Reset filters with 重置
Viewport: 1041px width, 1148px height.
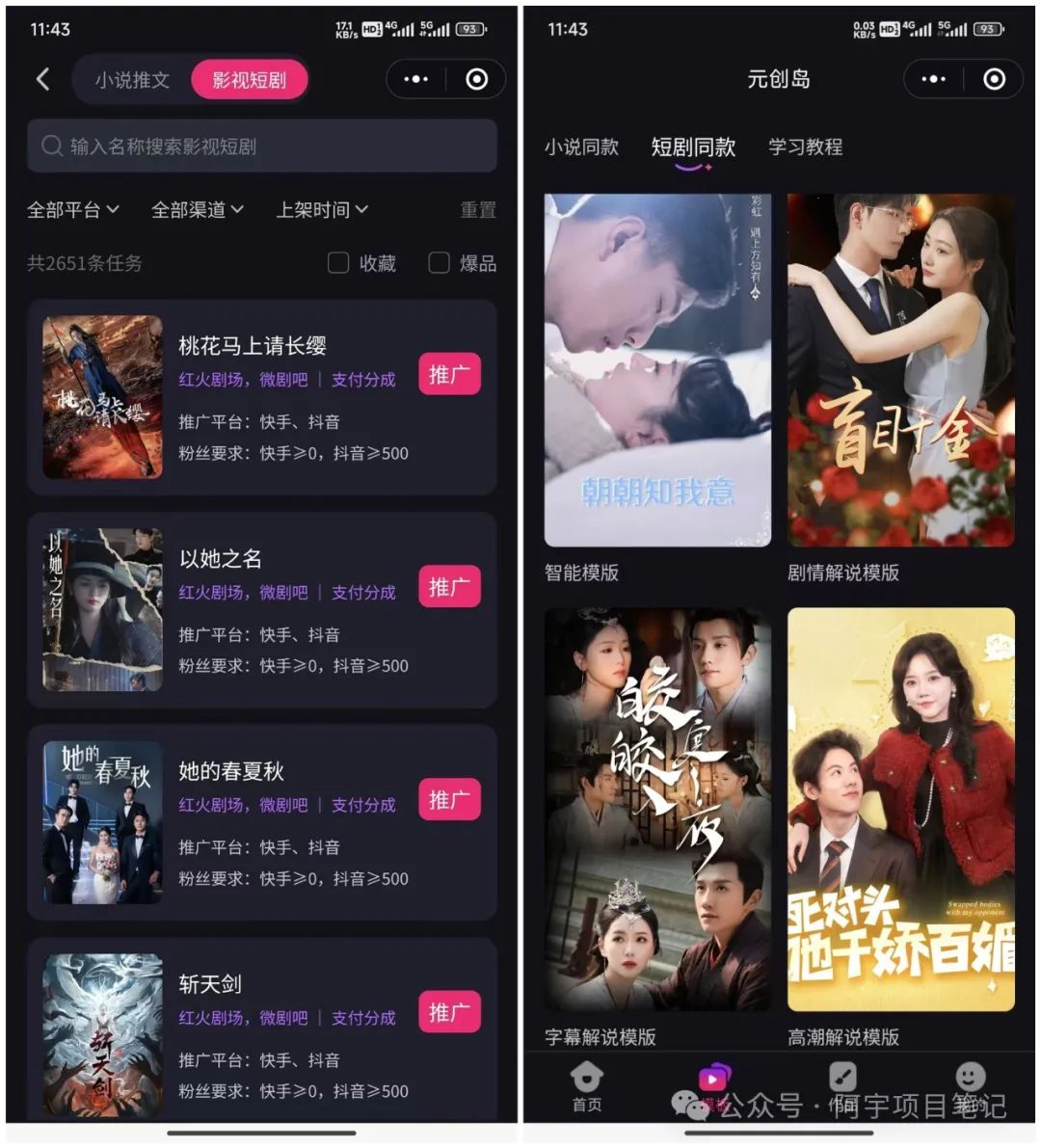pos(478,209)
